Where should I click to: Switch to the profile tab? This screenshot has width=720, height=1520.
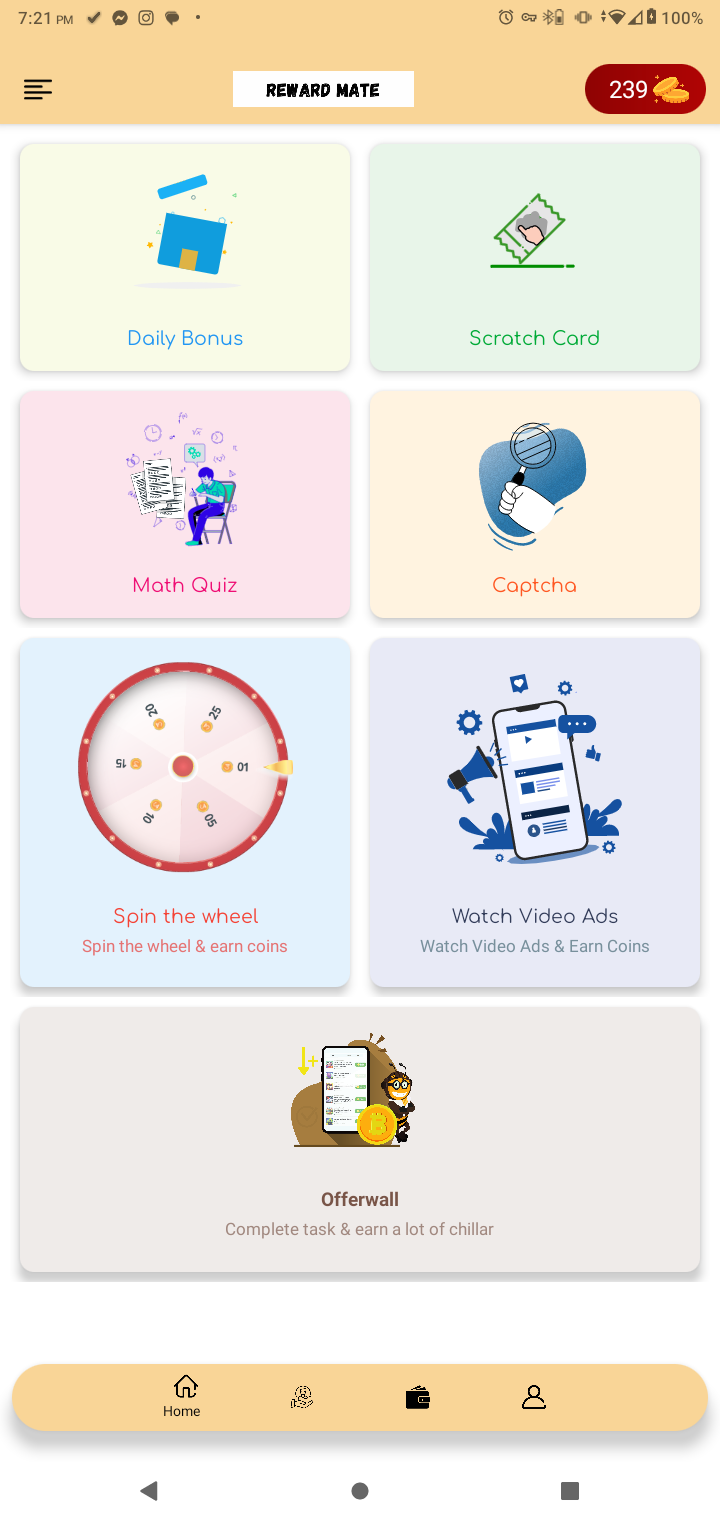[x=534, y=1397]
